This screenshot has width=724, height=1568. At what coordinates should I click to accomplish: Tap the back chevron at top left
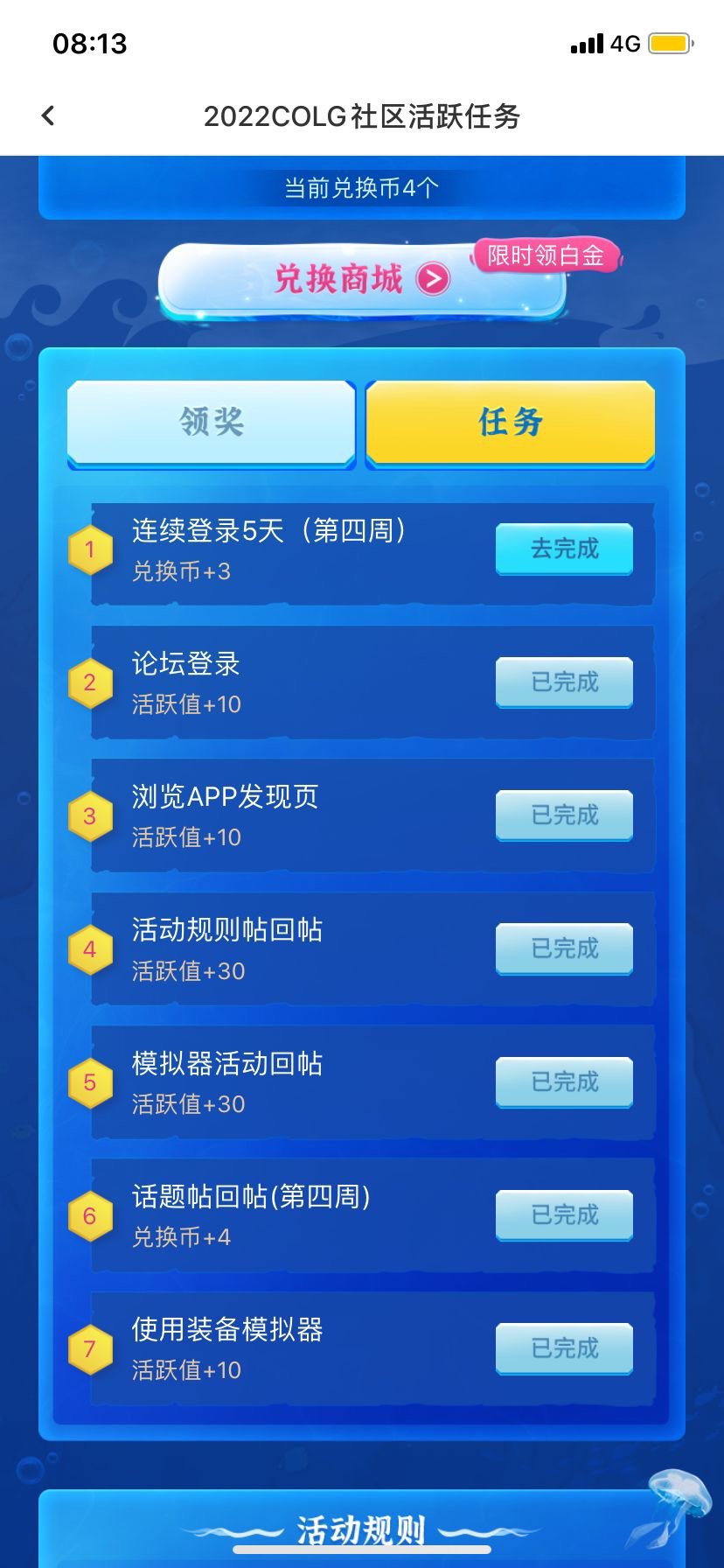[x=47, y=115]
